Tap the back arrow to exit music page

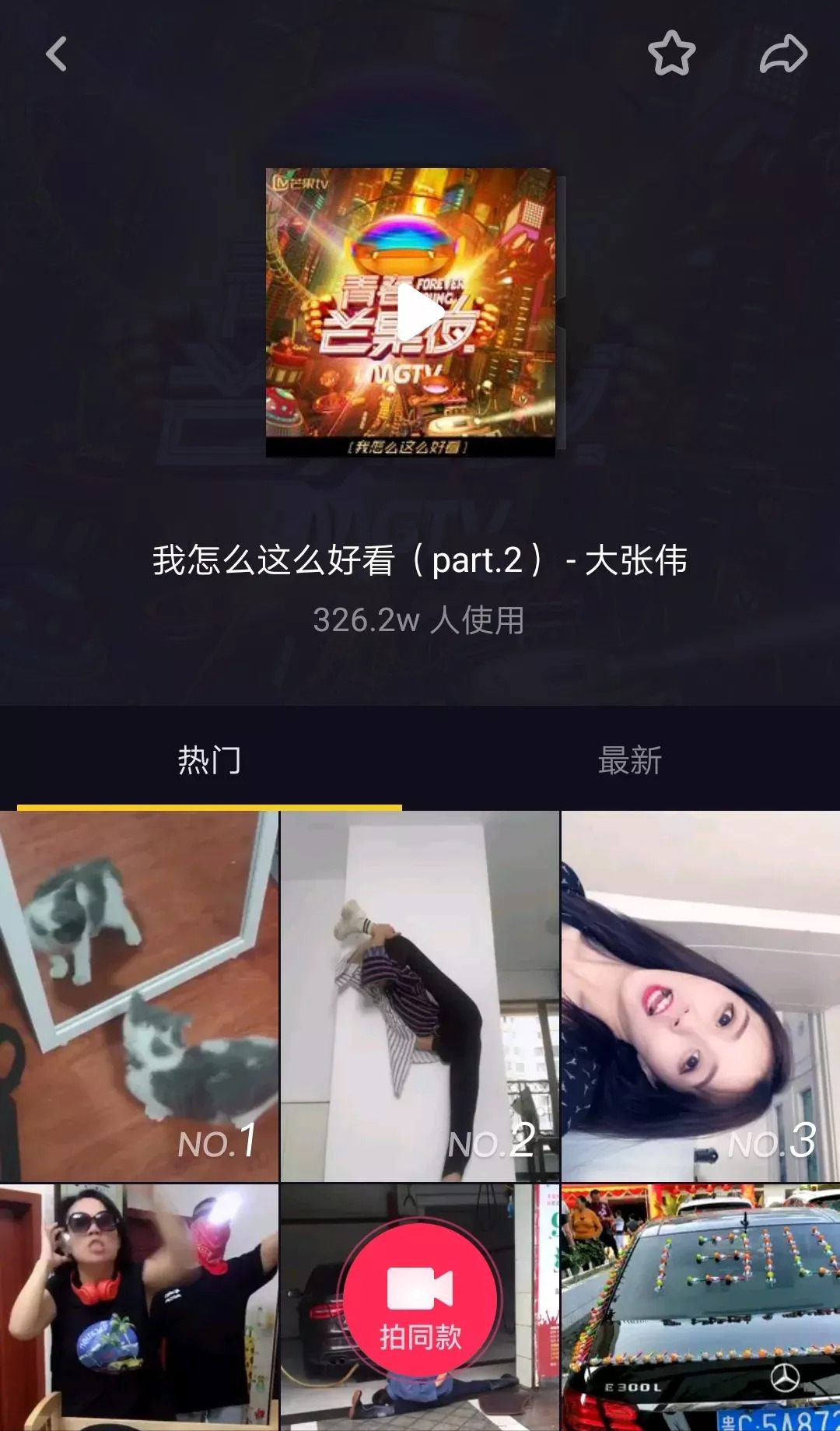click(x=54, y=54)
